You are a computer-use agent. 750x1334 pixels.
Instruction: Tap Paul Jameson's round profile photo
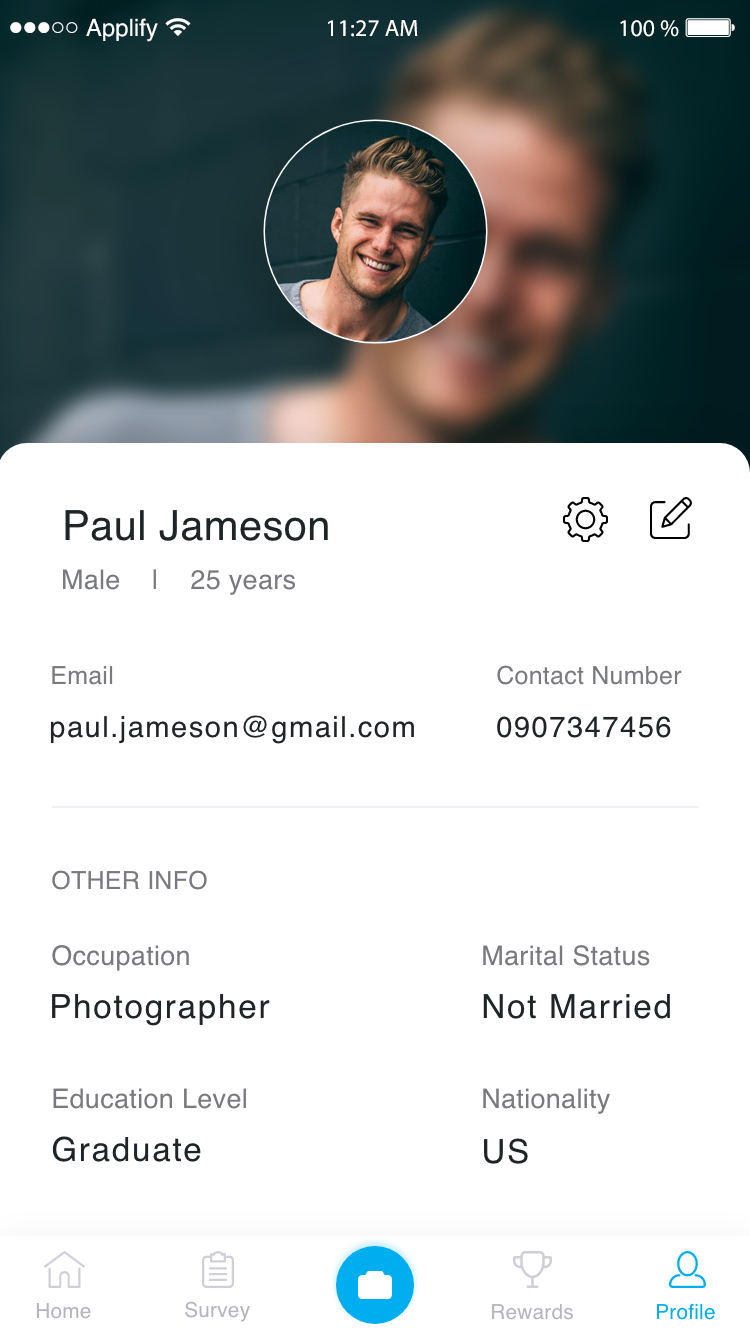[375, 232]
